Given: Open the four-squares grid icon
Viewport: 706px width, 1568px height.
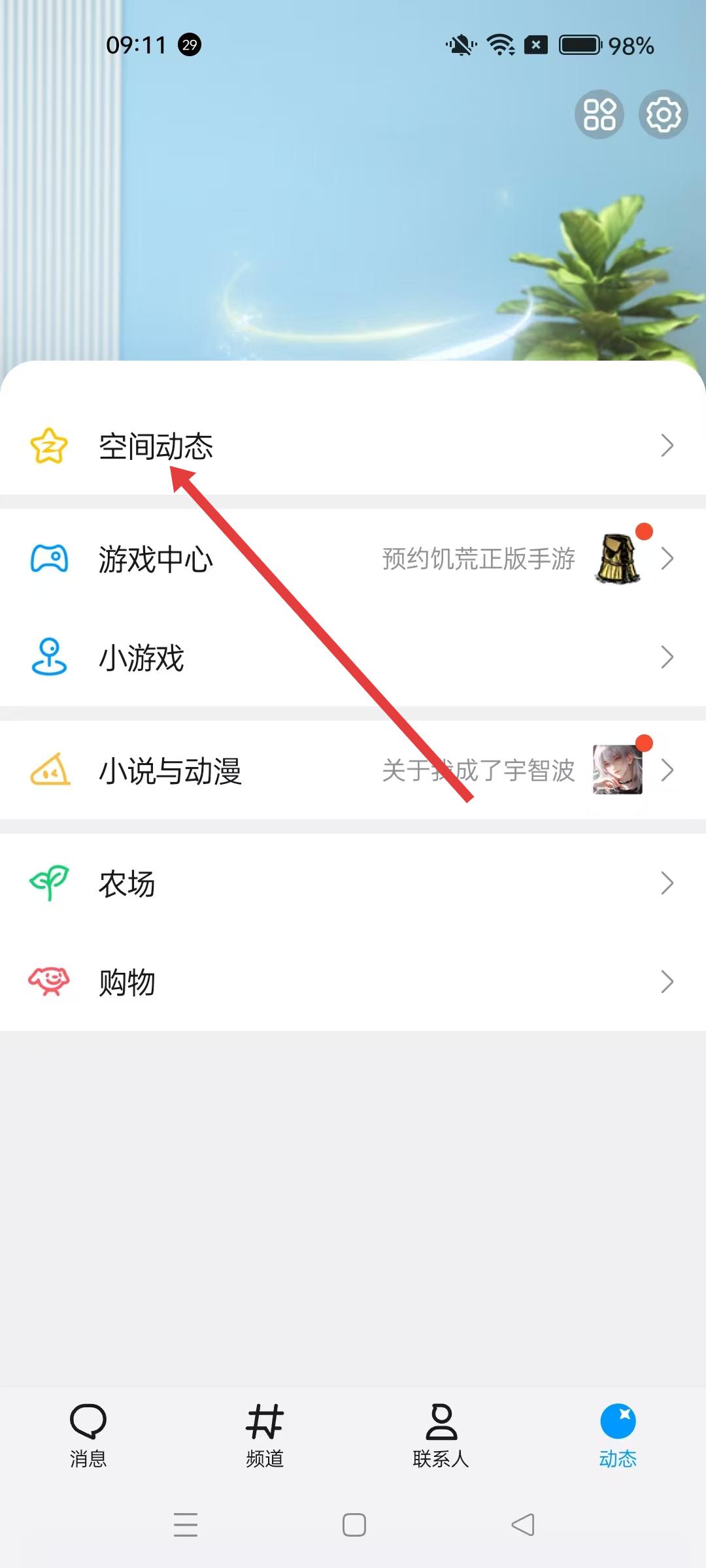Looking at the screenshot, I should 599,115.
